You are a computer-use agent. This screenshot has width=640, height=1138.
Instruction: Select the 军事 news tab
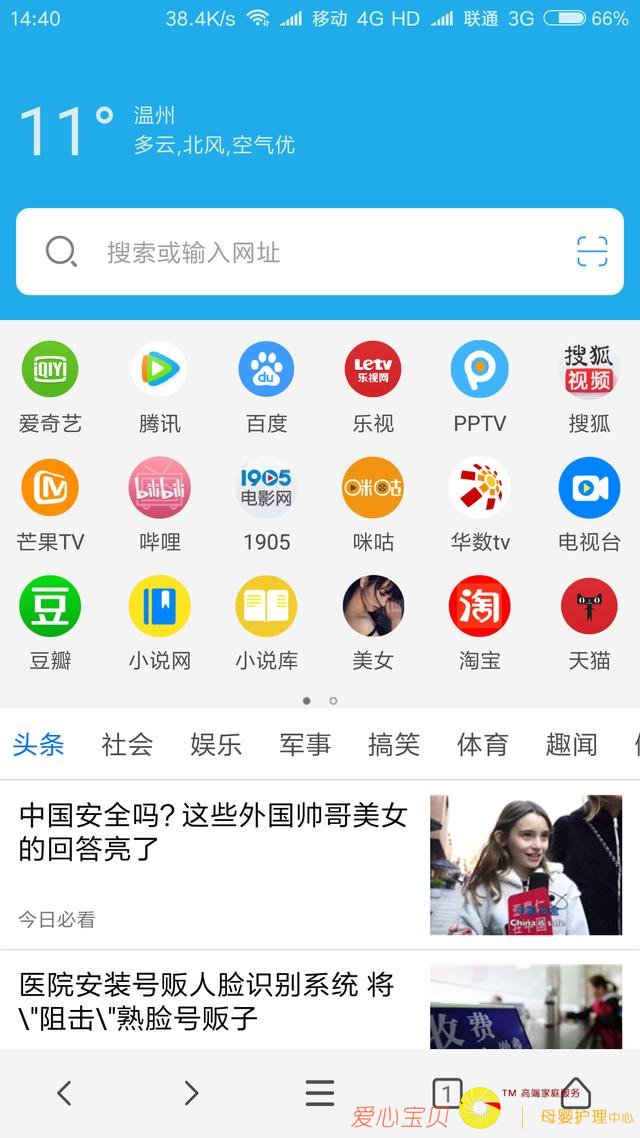(x=305, y=744)
